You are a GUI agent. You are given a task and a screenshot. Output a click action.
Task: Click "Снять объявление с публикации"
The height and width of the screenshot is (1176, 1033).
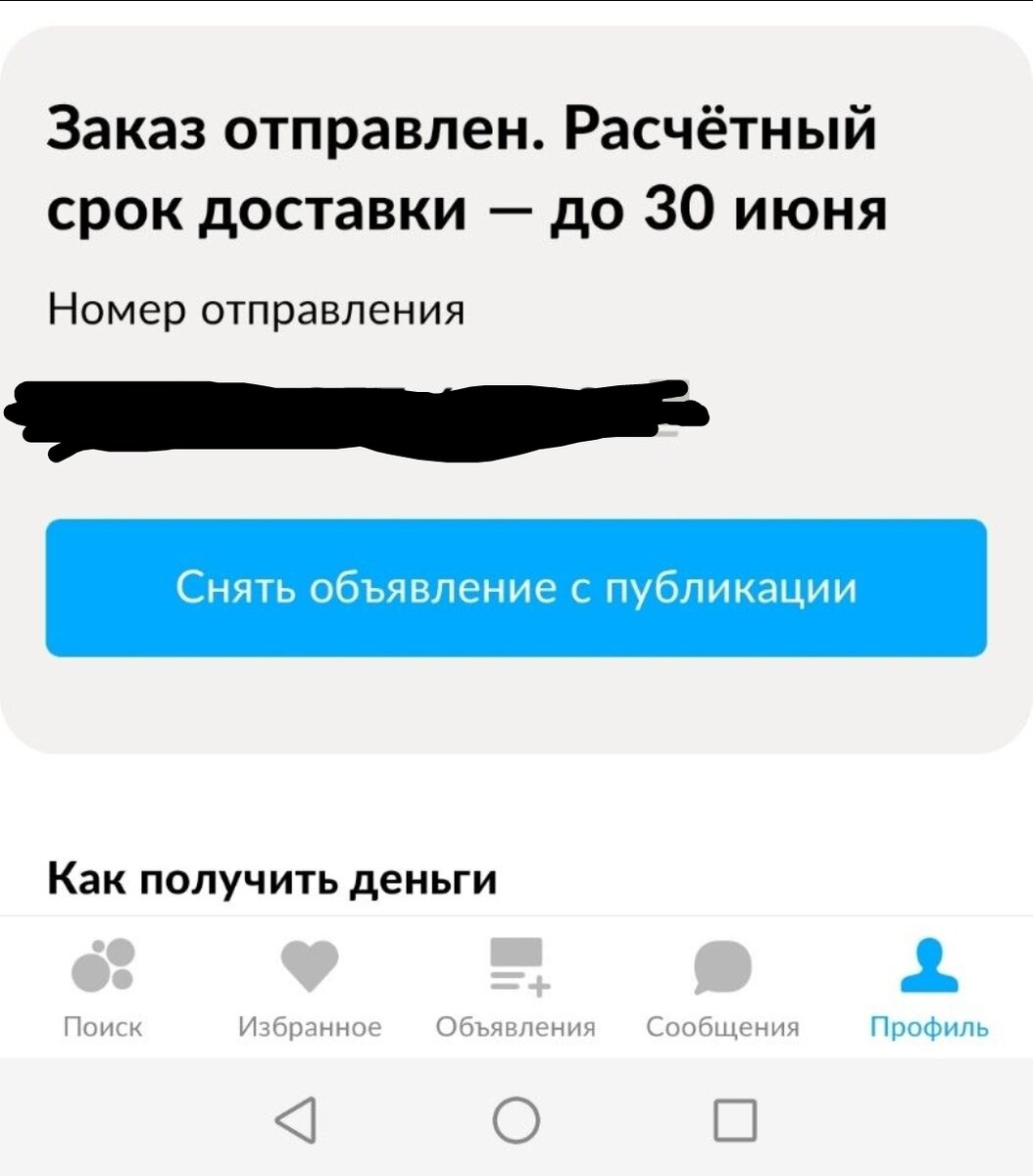tap(516, 585)
